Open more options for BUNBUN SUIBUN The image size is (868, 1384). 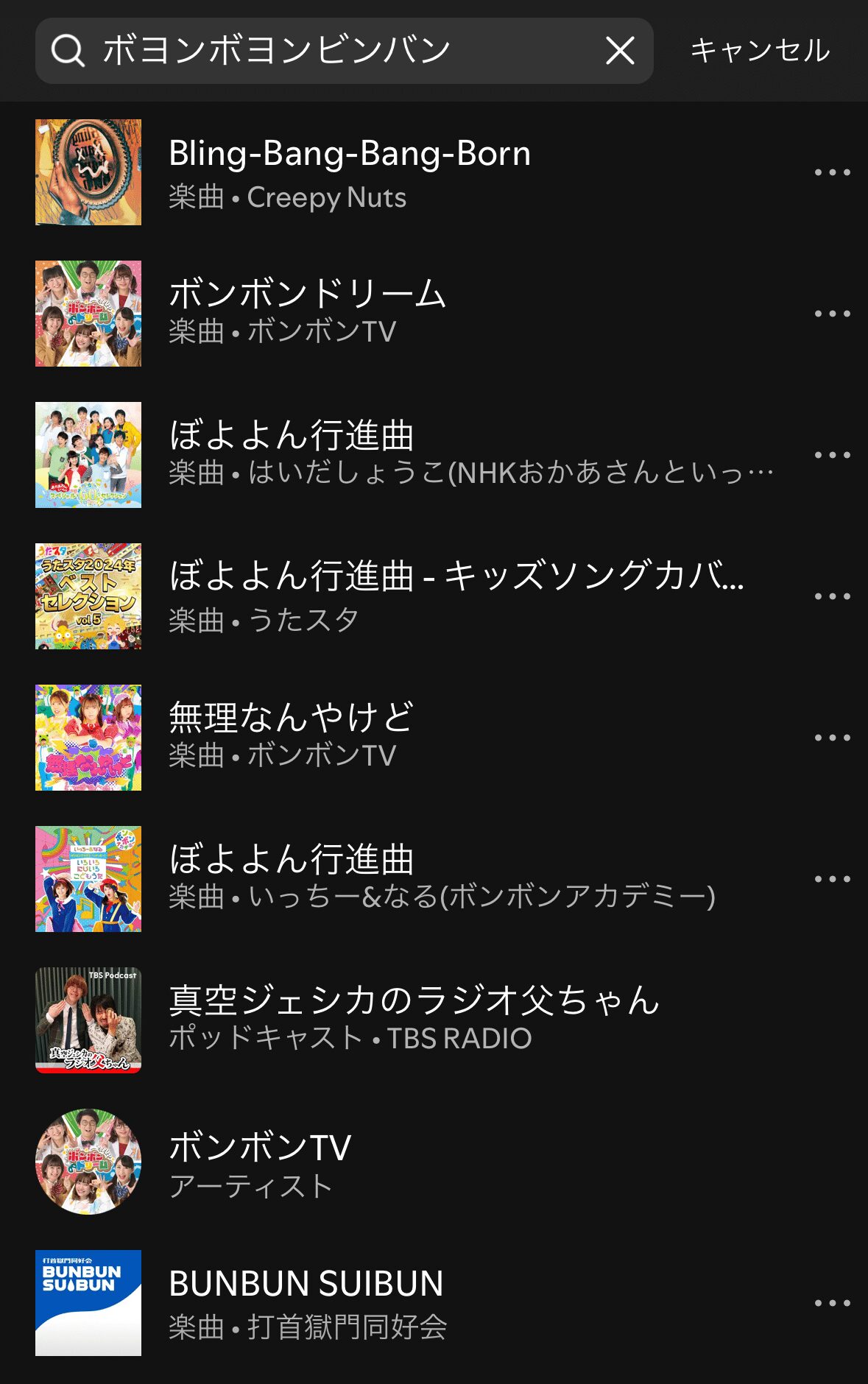(x=832, y=1303)
